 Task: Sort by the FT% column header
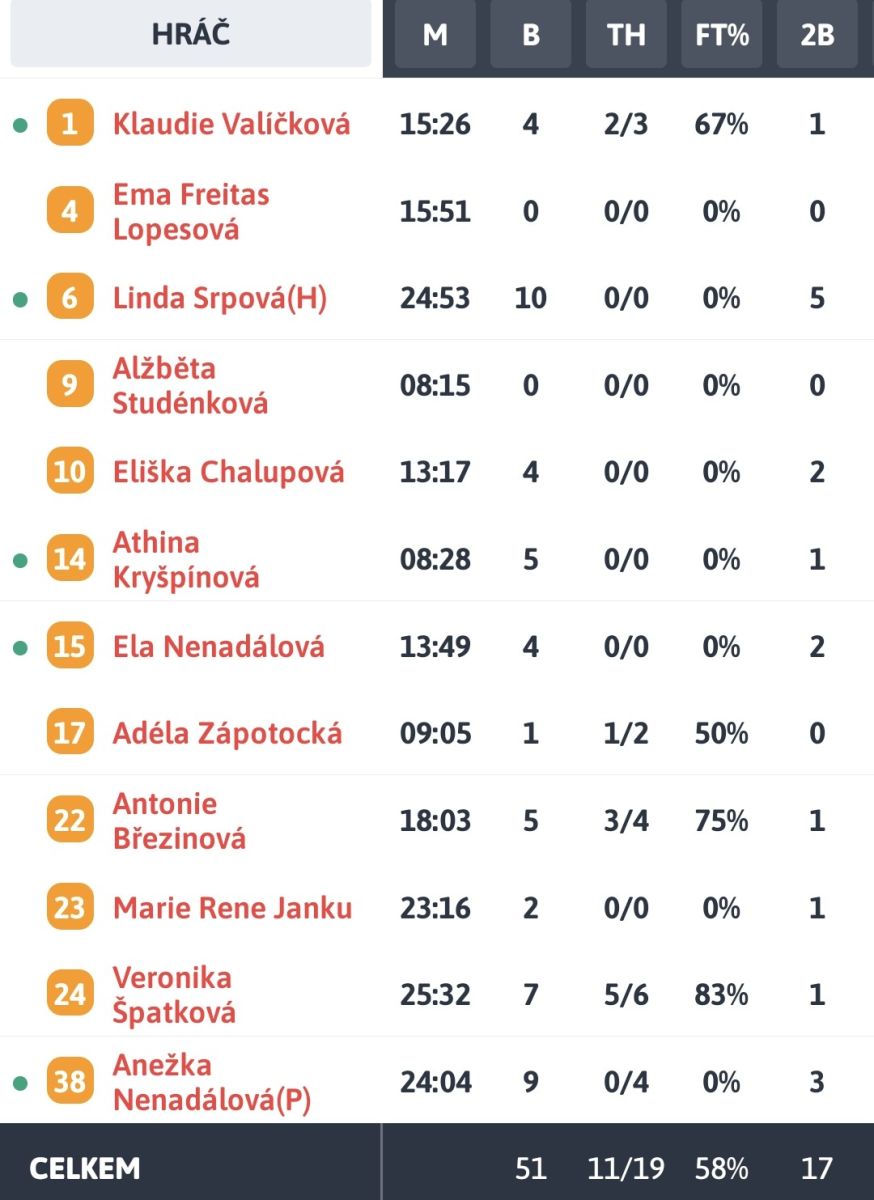[x=722, y=35]
